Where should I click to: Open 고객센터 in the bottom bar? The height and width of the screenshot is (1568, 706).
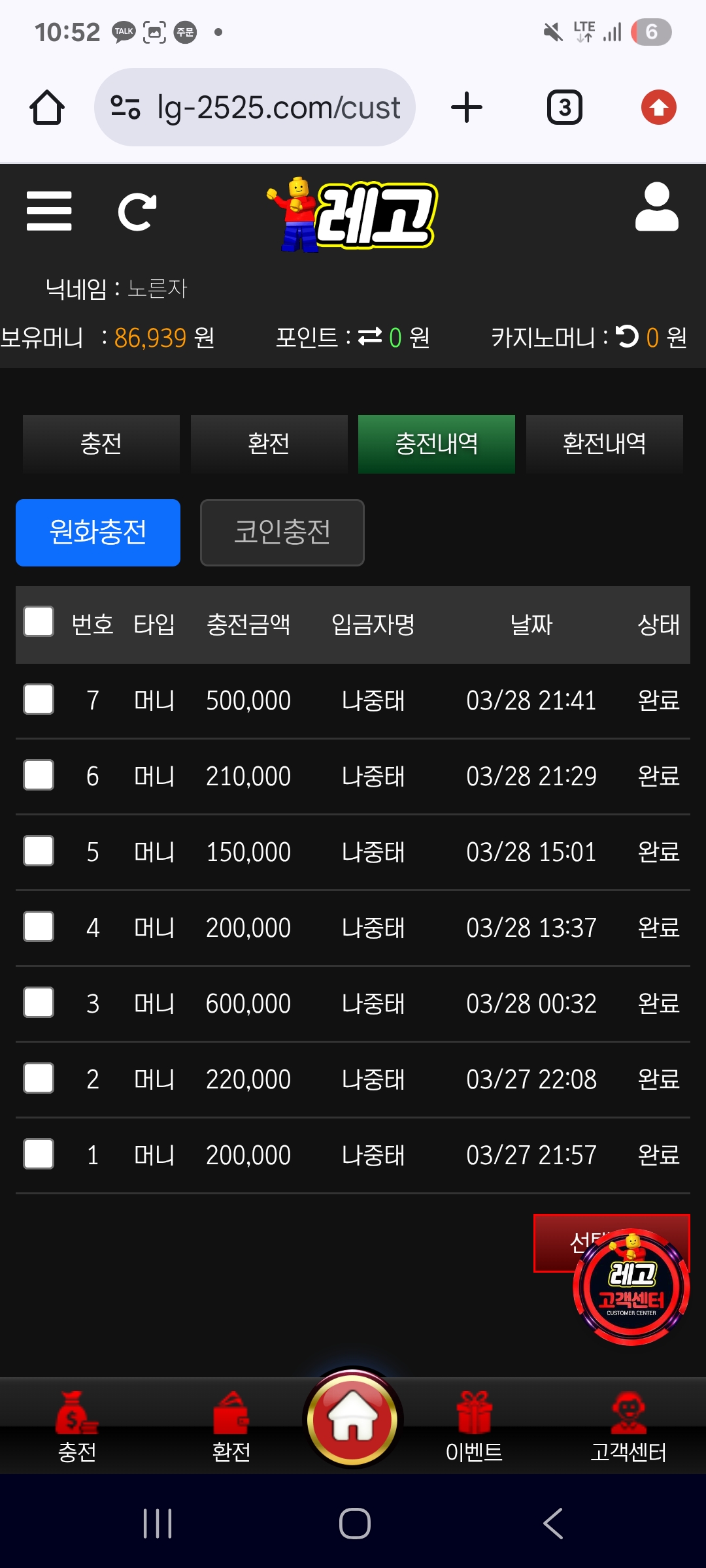628,1428
